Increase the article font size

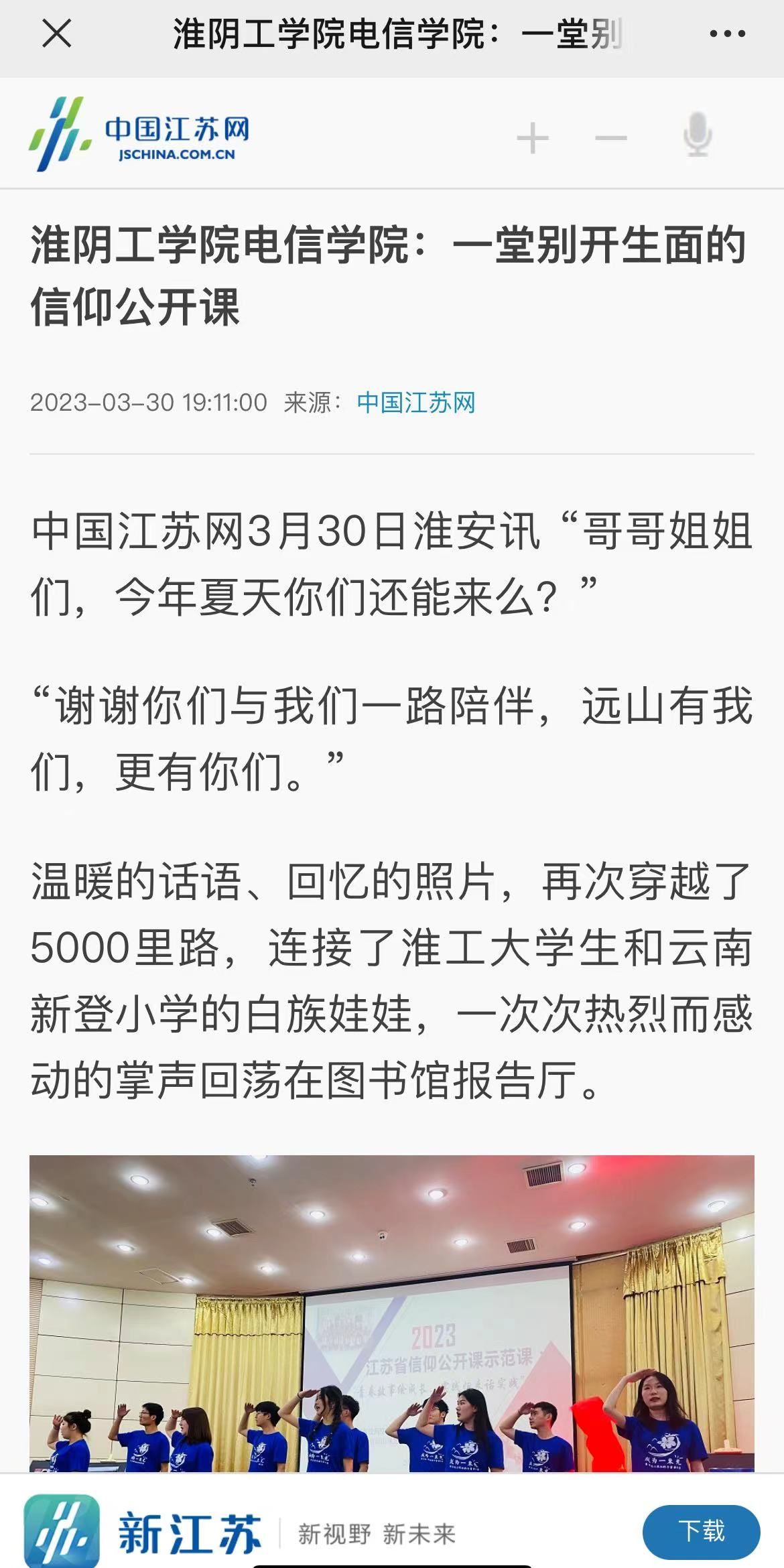[x=533, y=138]
